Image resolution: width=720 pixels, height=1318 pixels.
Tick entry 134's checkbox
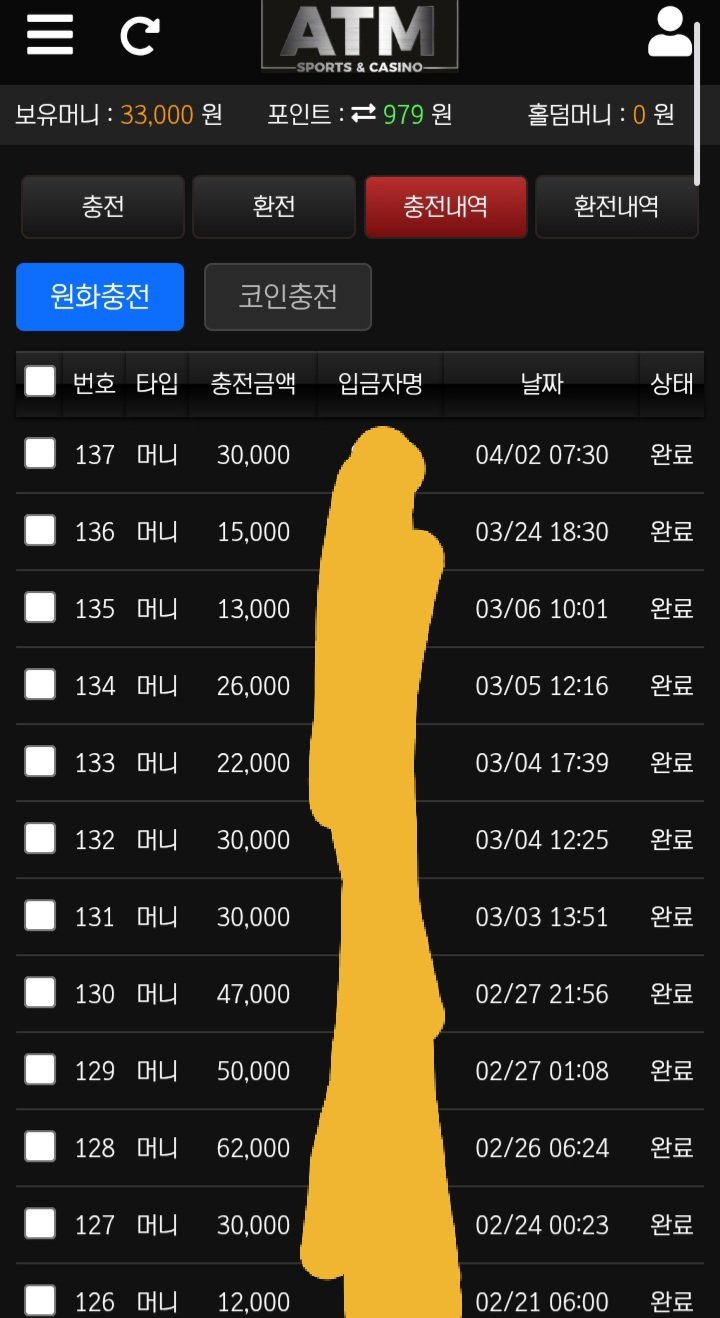tap(40, 685)
